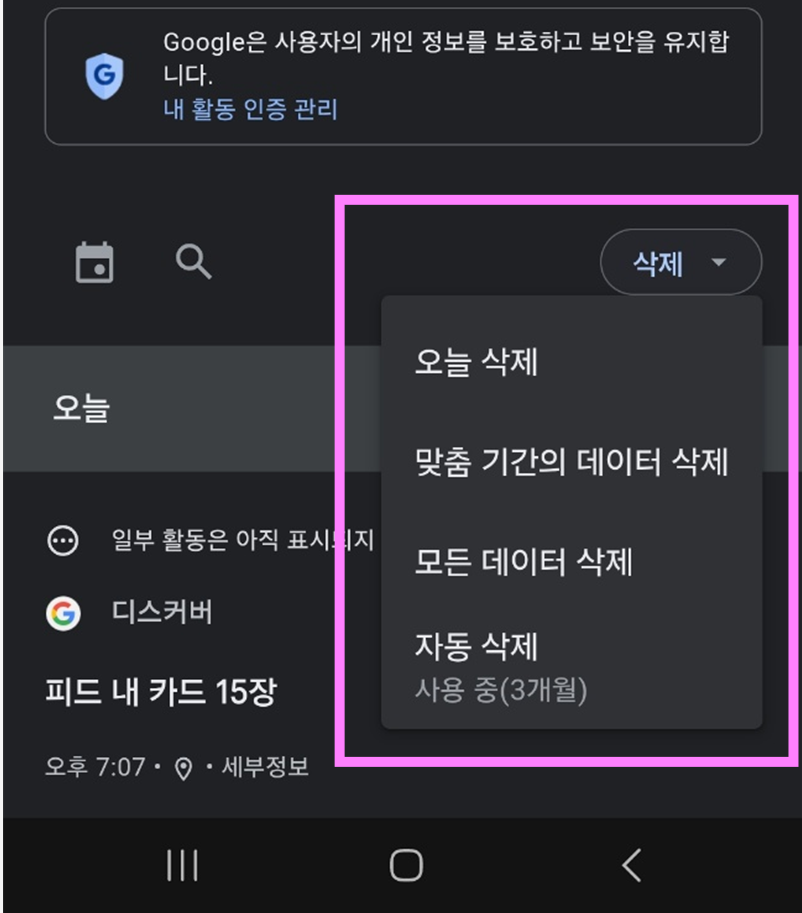
Task: Click the dropdown caret next to 삭제
Action: 718,263
